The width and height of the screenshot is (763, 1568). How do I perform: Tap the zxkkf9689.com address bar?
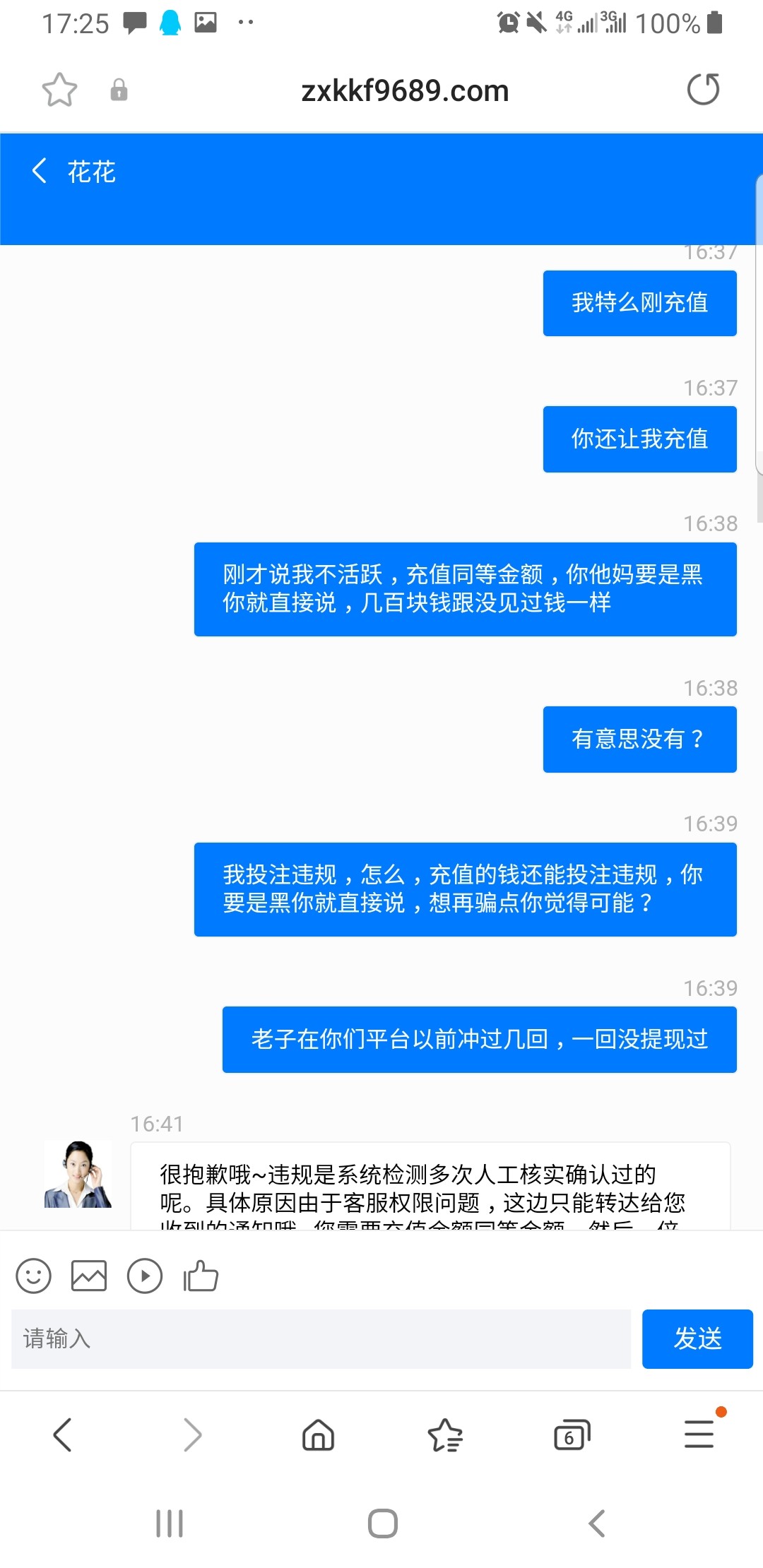click(405, 91)
